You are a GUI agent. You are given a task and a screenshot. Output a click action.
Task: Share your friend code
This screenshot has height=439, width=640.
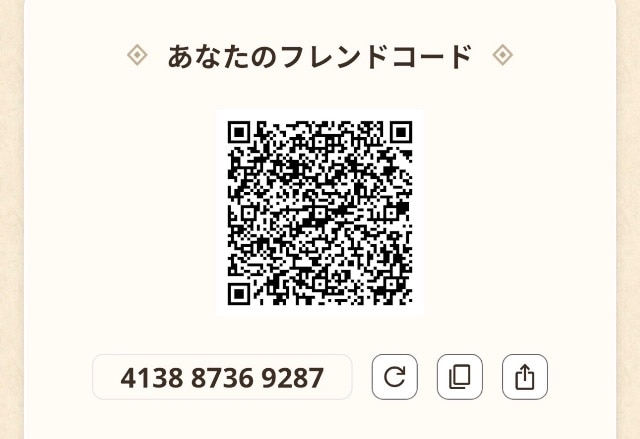525,377
